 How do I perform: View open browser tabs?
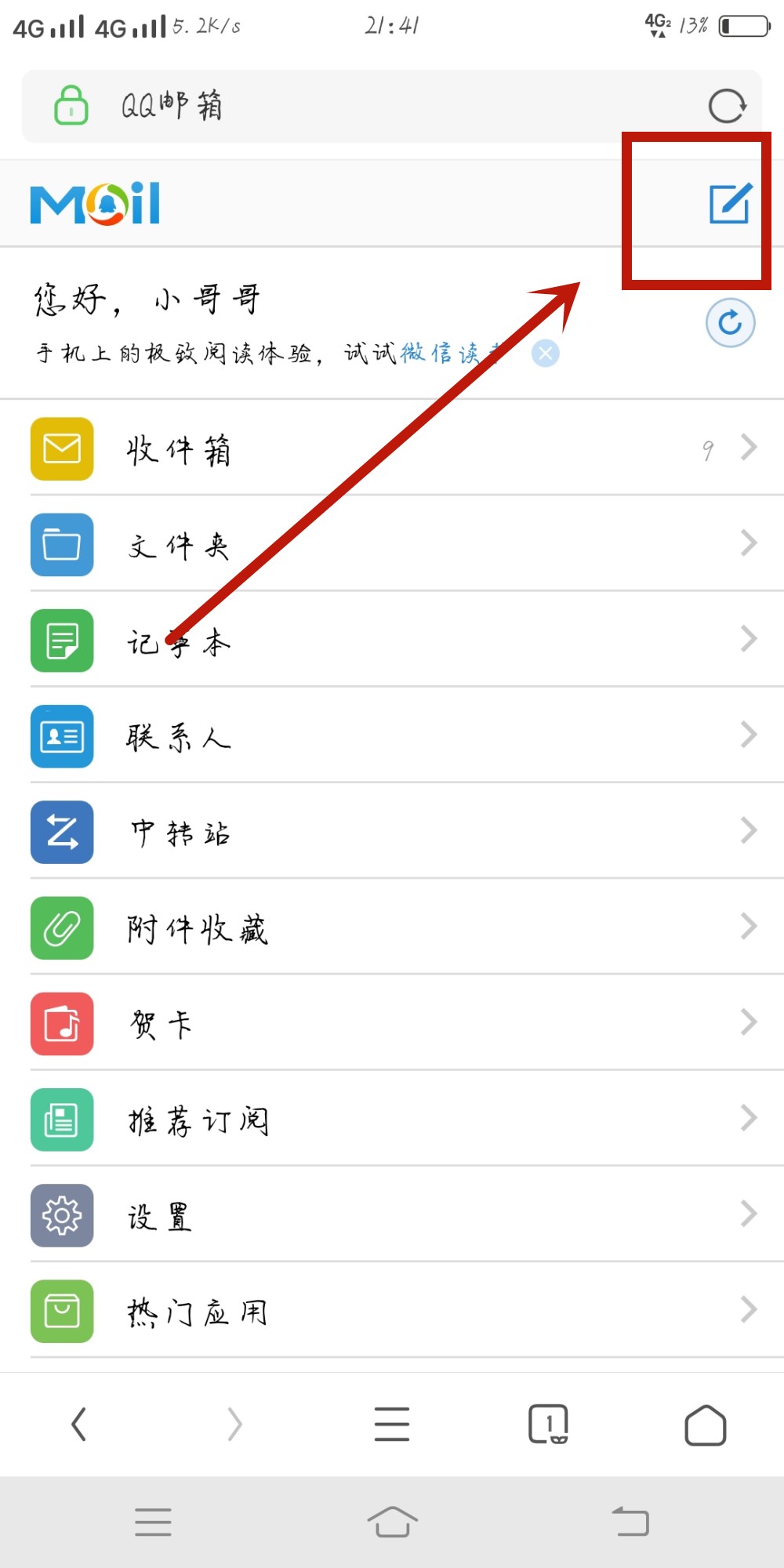[x=548, y=1424]
